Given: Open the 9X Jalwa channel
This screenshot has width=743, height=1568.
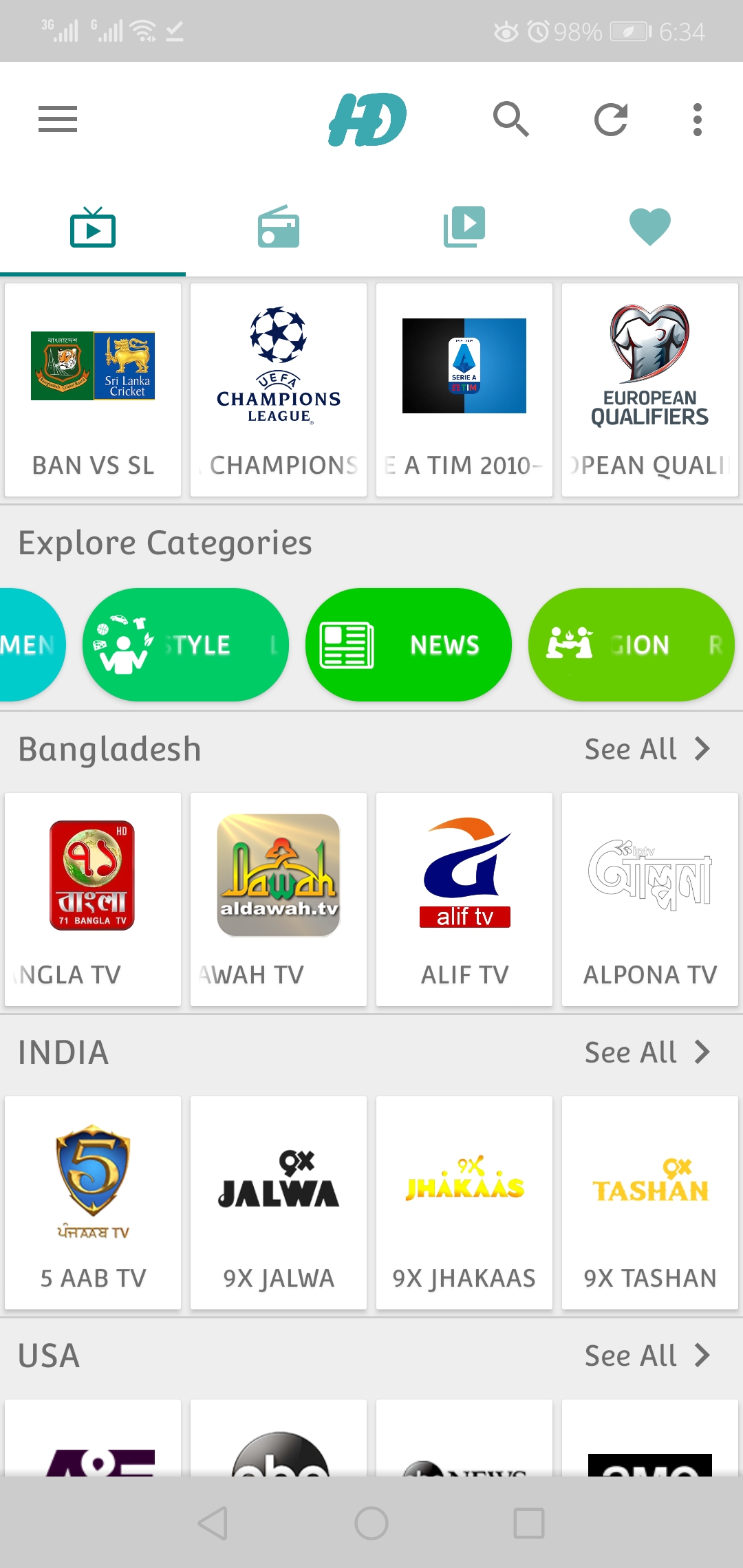Looking at the screenshot, I should click(279, 1202).
